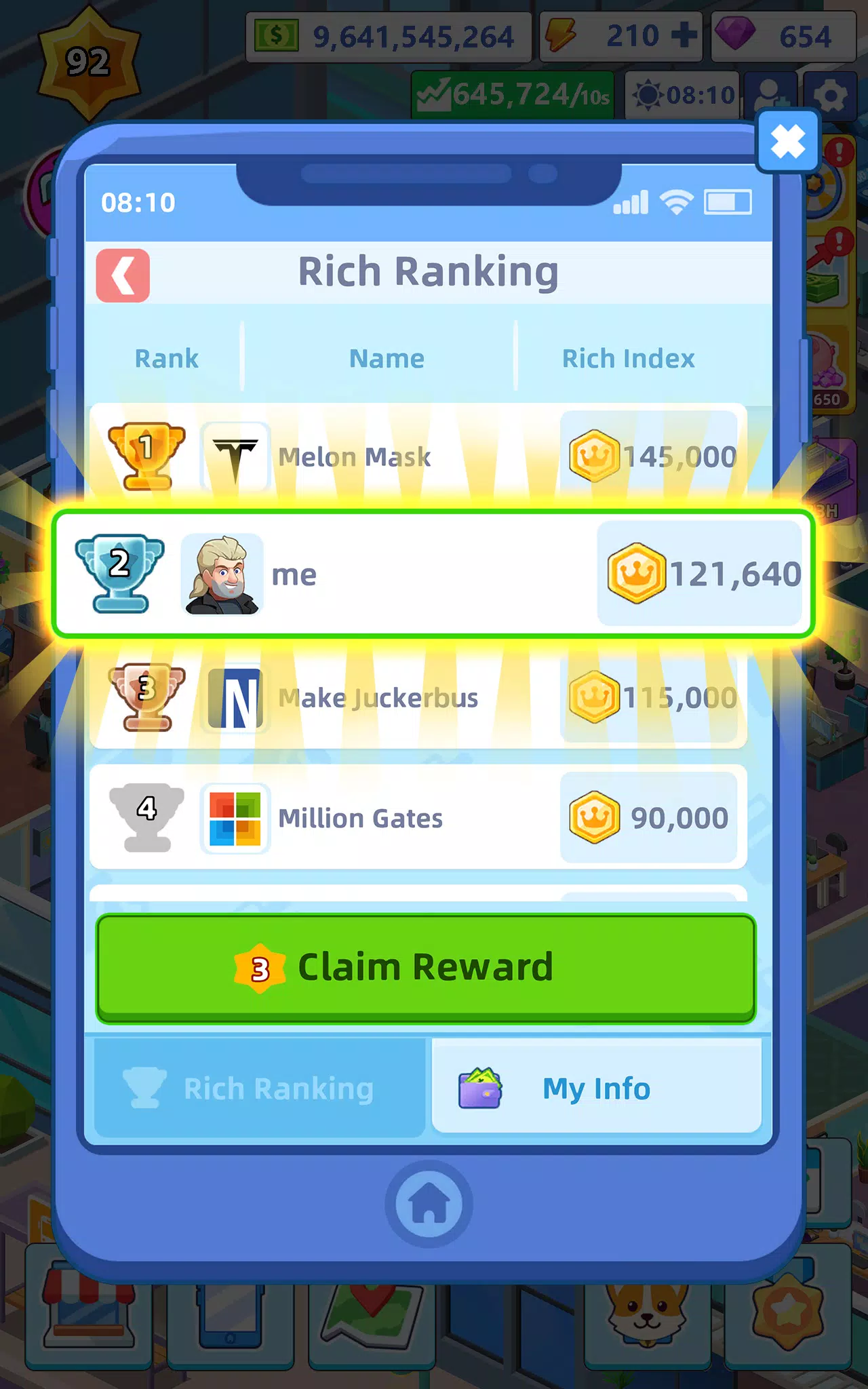Go back with the red arrow
Image resolution: width=868 pixels, height=1389 pixels.
[123, 275]
